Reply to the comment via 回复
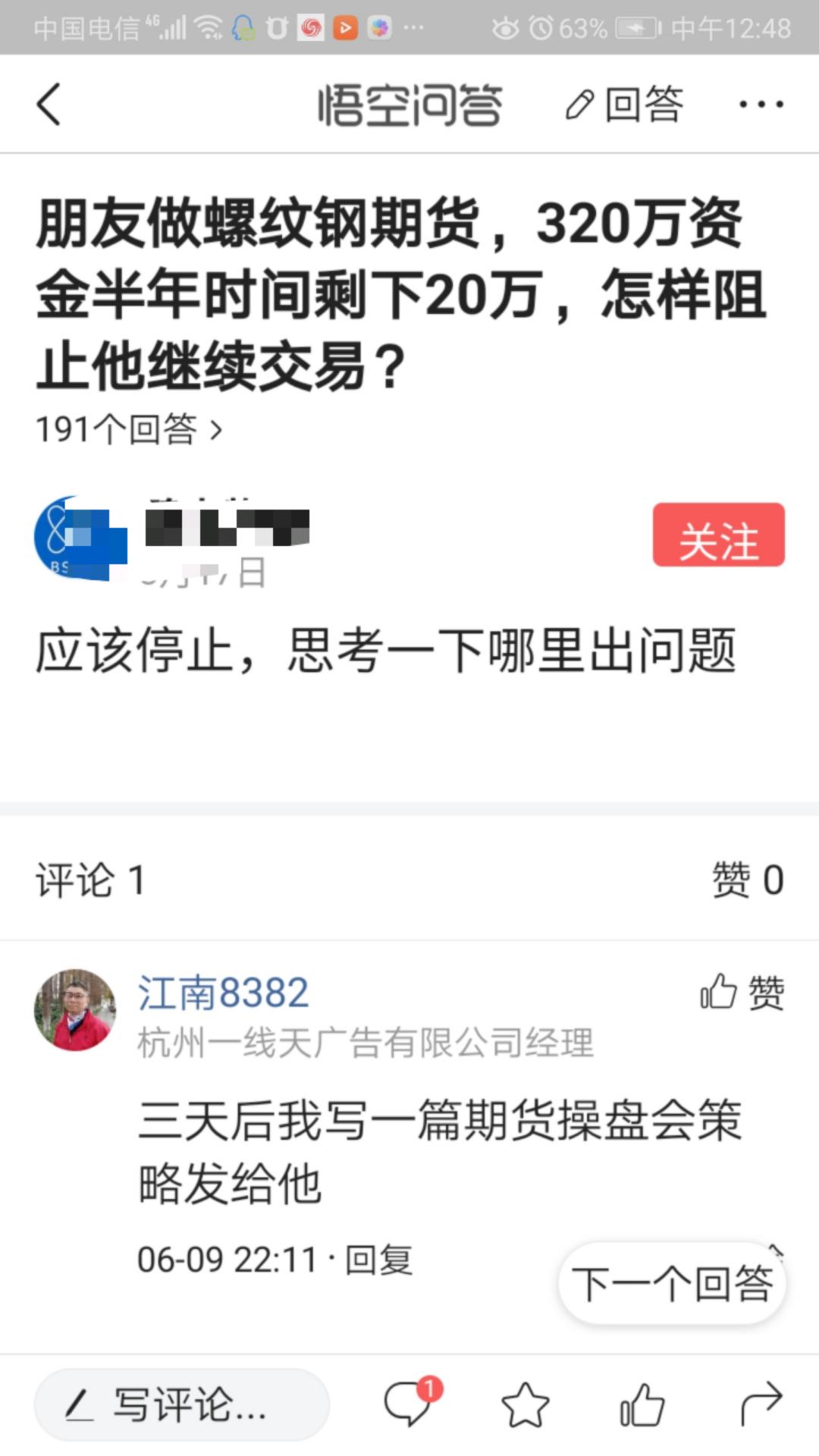The width and height of the screenshot is (819, 1456). click(x=378, y=1259)
